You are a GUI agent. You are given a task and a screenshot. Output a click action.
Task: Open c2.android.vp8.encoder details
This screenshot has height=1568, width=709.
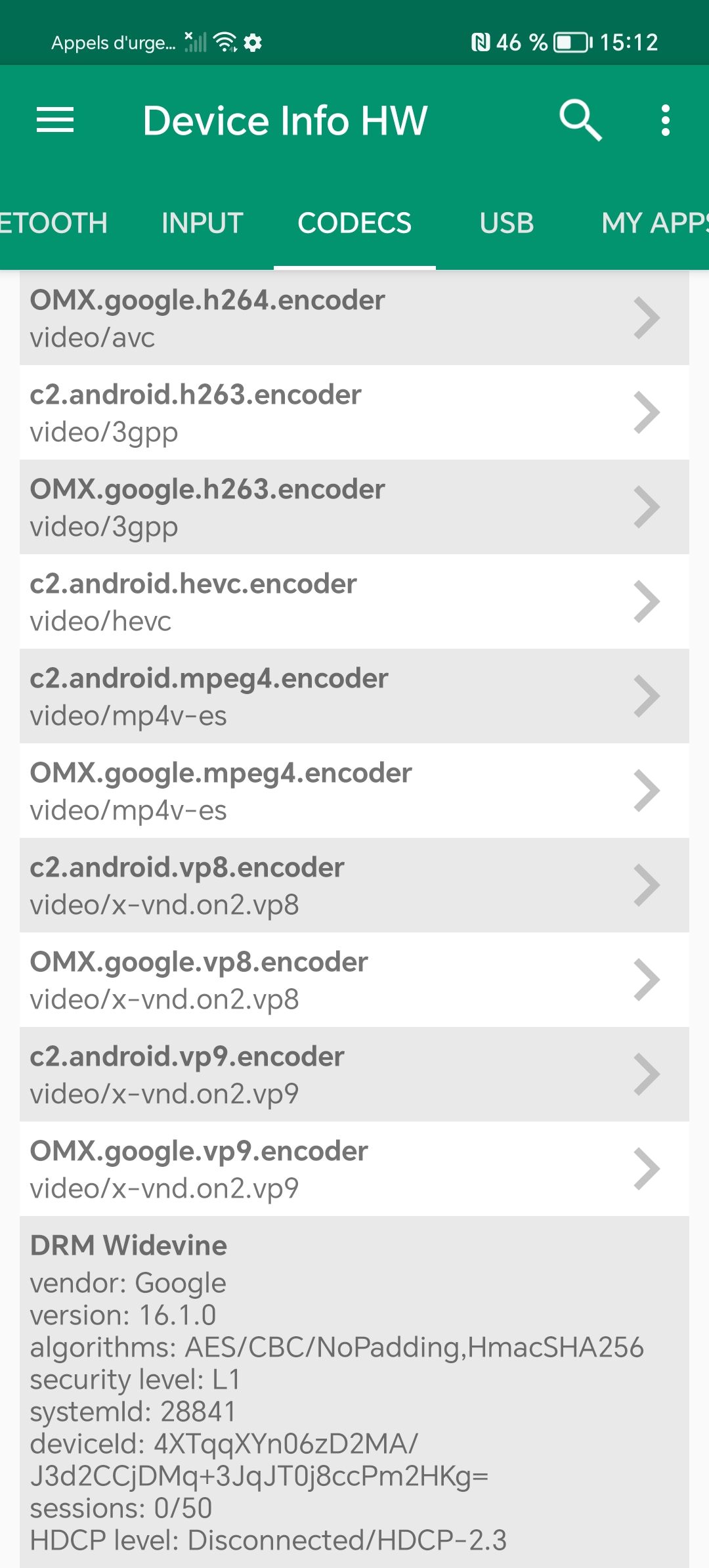[x=354, y=886]
